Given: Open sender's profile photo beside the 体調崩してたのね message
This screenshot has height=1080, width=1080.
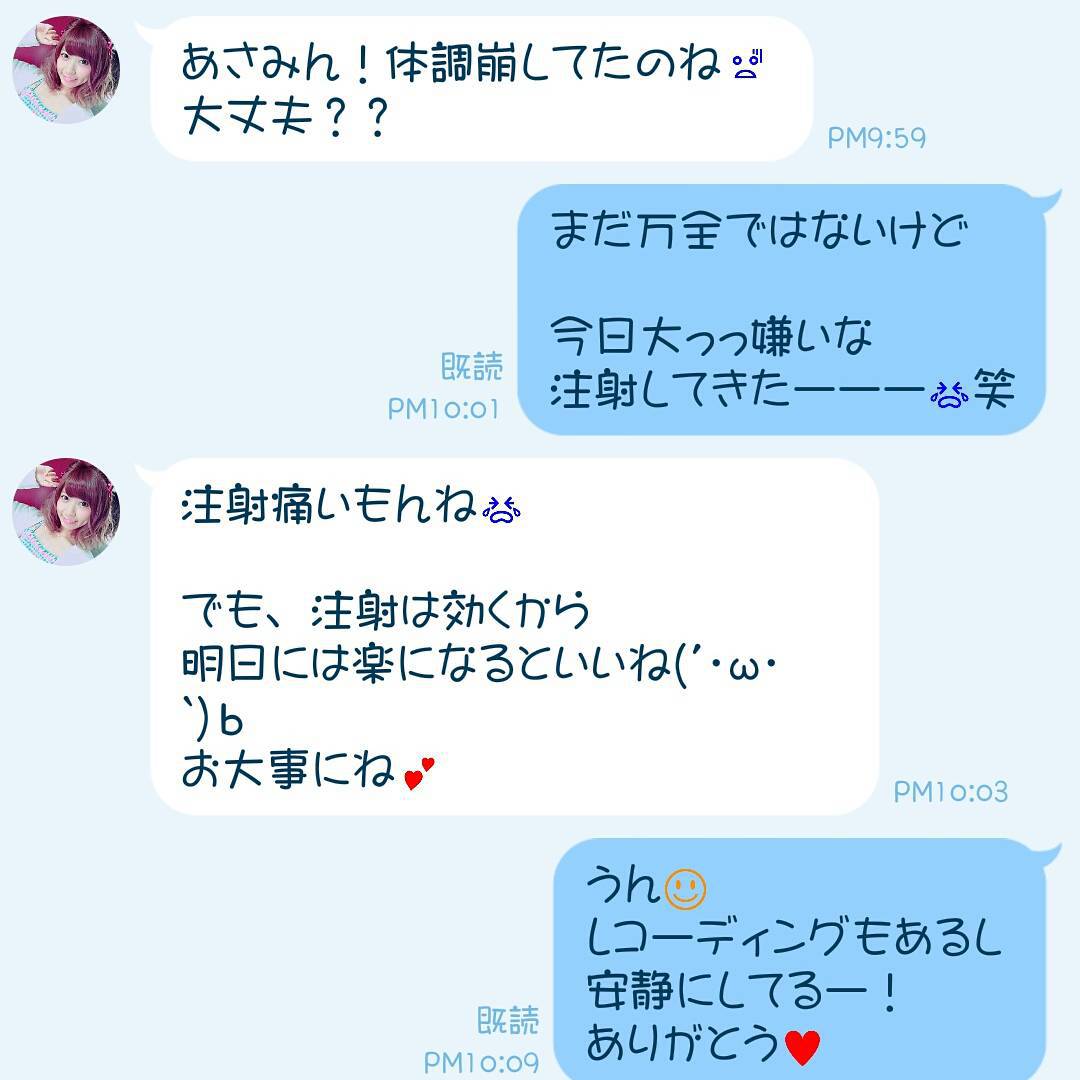Looking at the screenshot, I should [x=66, y=69].
